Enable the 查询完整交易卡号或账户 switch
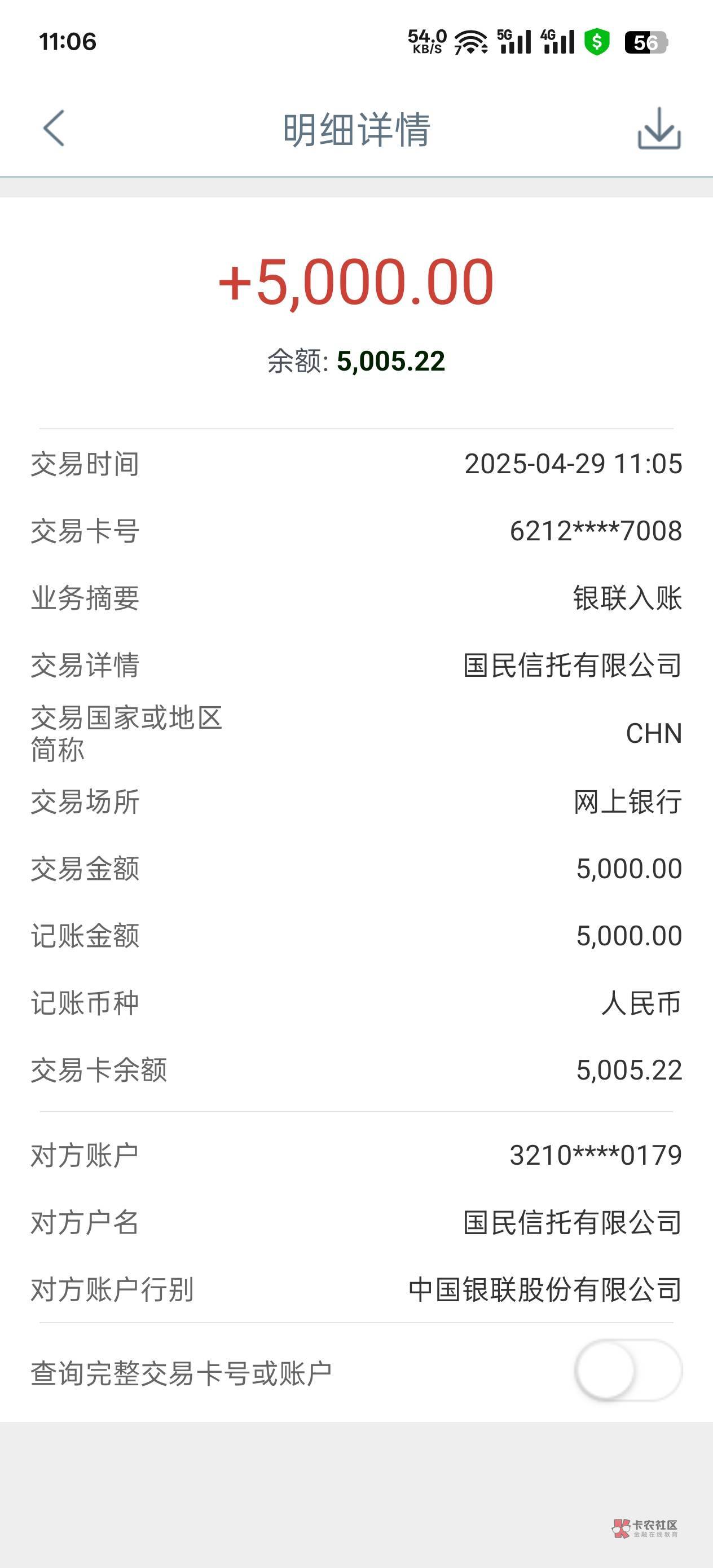 point(628,1371)
